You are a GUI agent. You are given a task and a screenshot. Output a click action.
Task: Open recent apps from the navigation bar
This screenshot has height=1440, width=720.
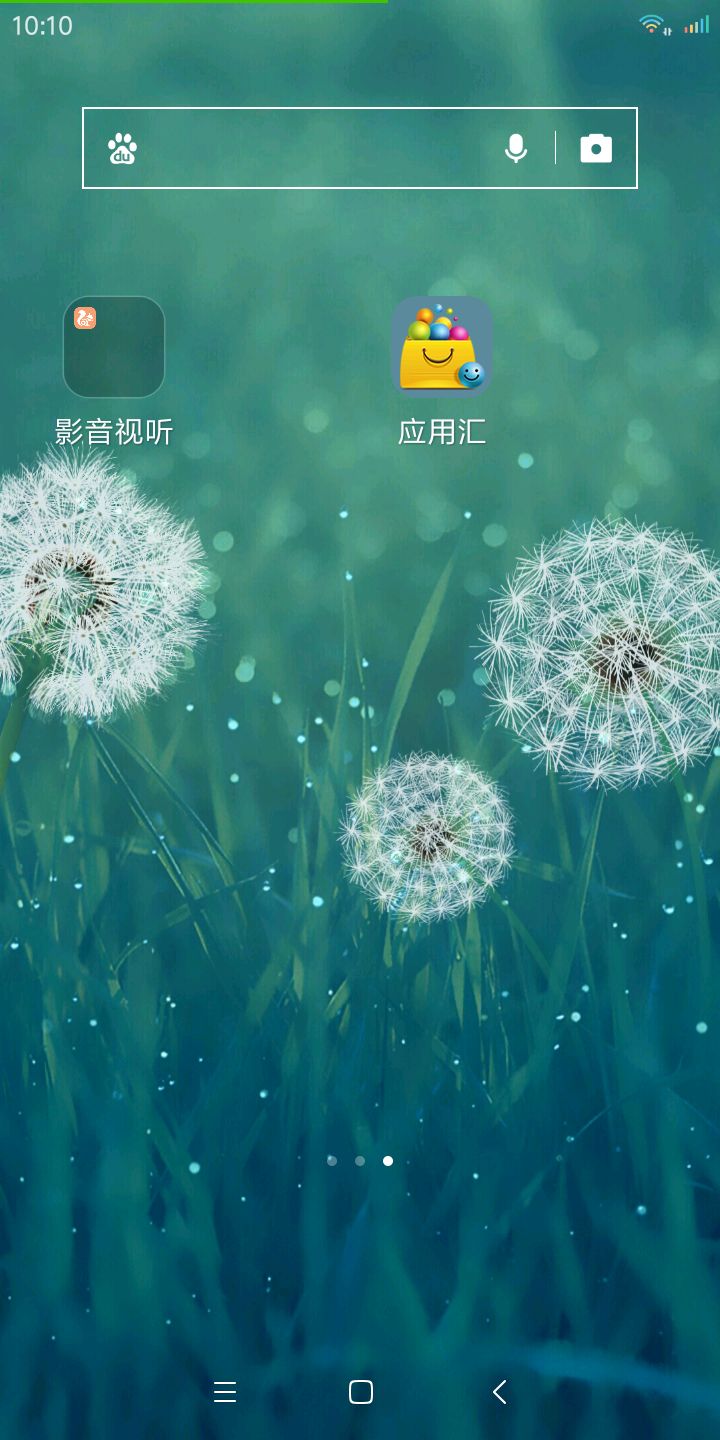[x=225, y=1392]
